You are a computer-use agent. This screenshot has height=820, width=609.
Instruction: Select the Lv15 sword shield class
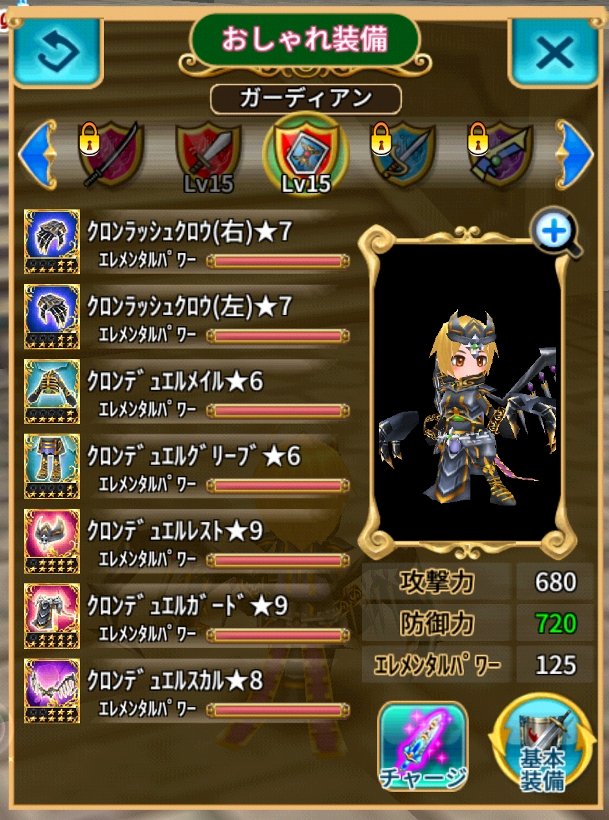(208, 155)
